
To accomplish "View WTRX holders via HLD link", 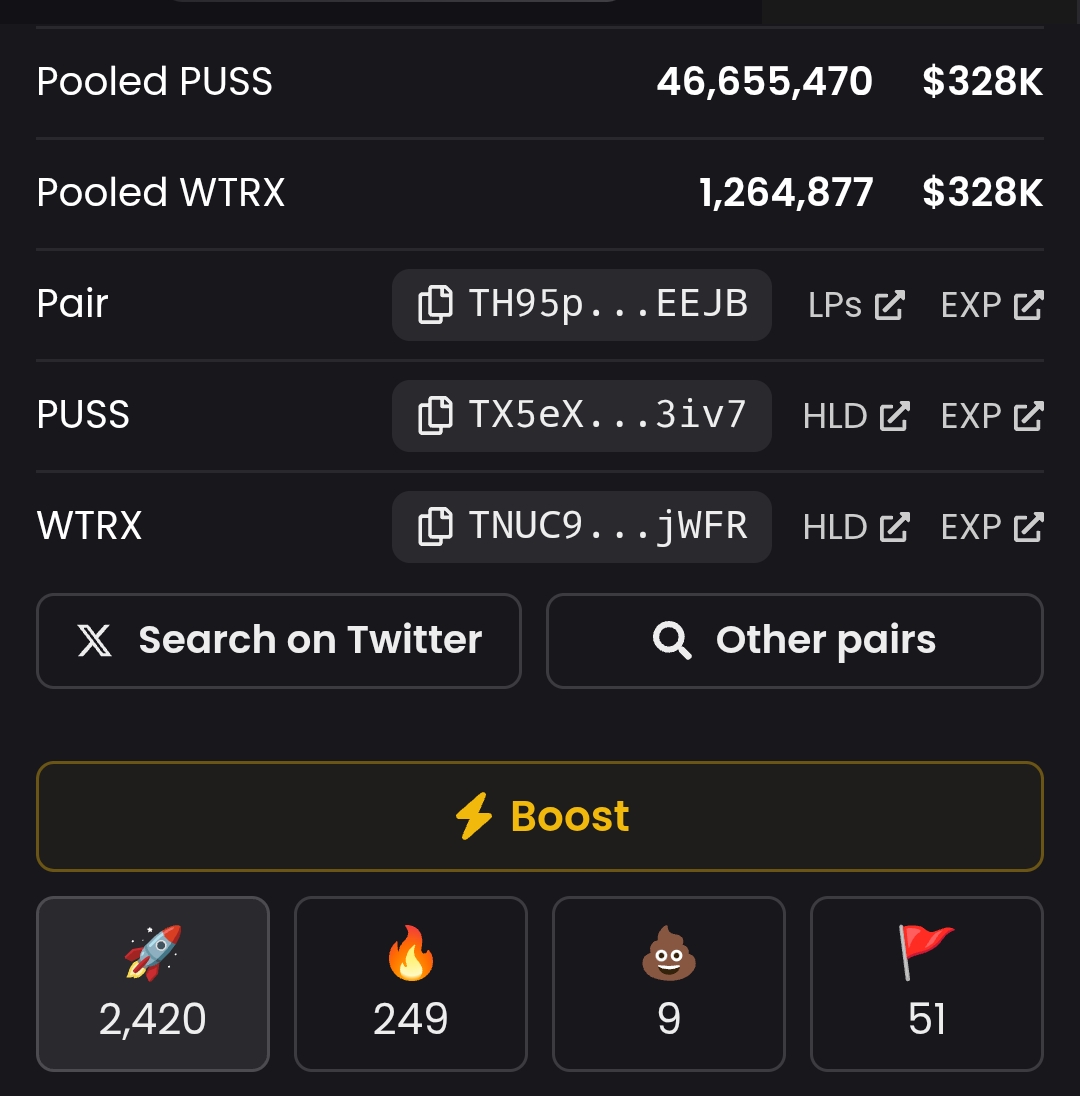I will (x=855, y=527).
